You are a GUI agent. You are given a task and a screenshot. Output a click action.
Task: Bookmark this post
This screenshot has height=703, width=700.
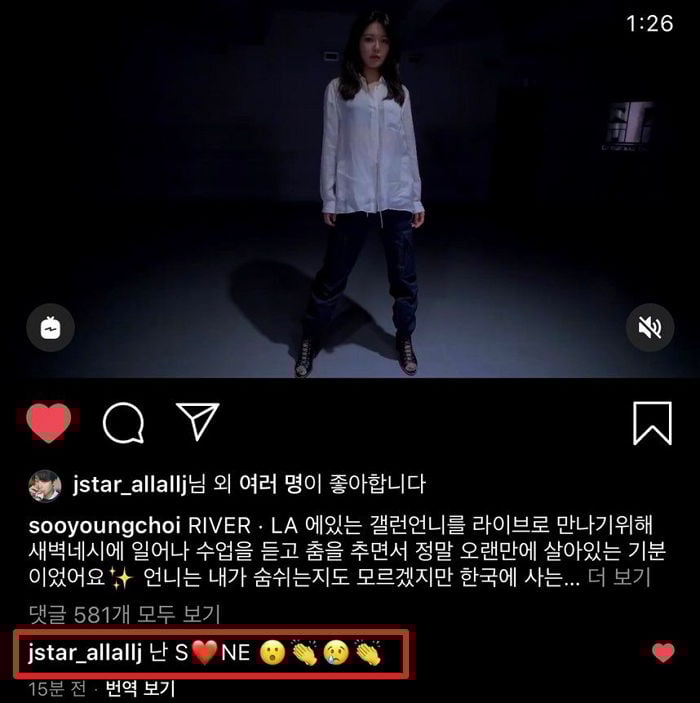click(x=652, y=423)
